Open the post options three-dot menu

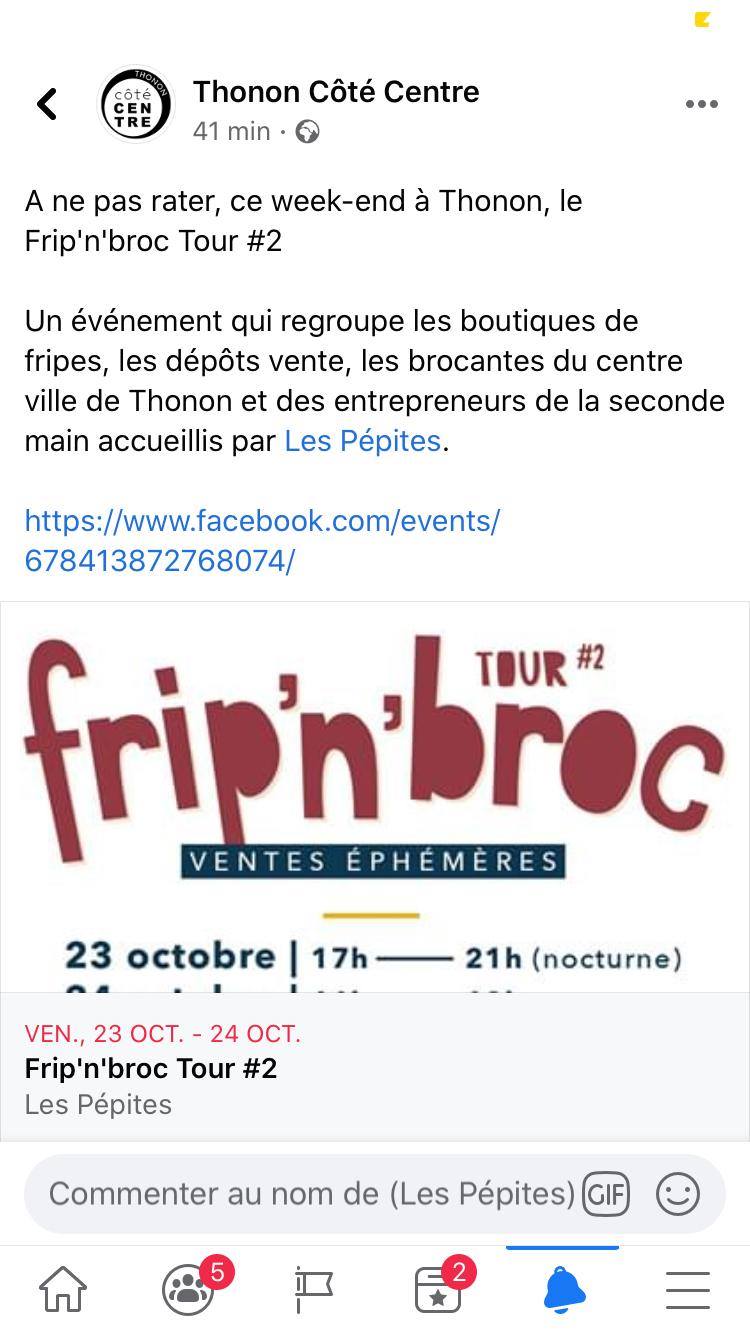[x=701, y=104]
